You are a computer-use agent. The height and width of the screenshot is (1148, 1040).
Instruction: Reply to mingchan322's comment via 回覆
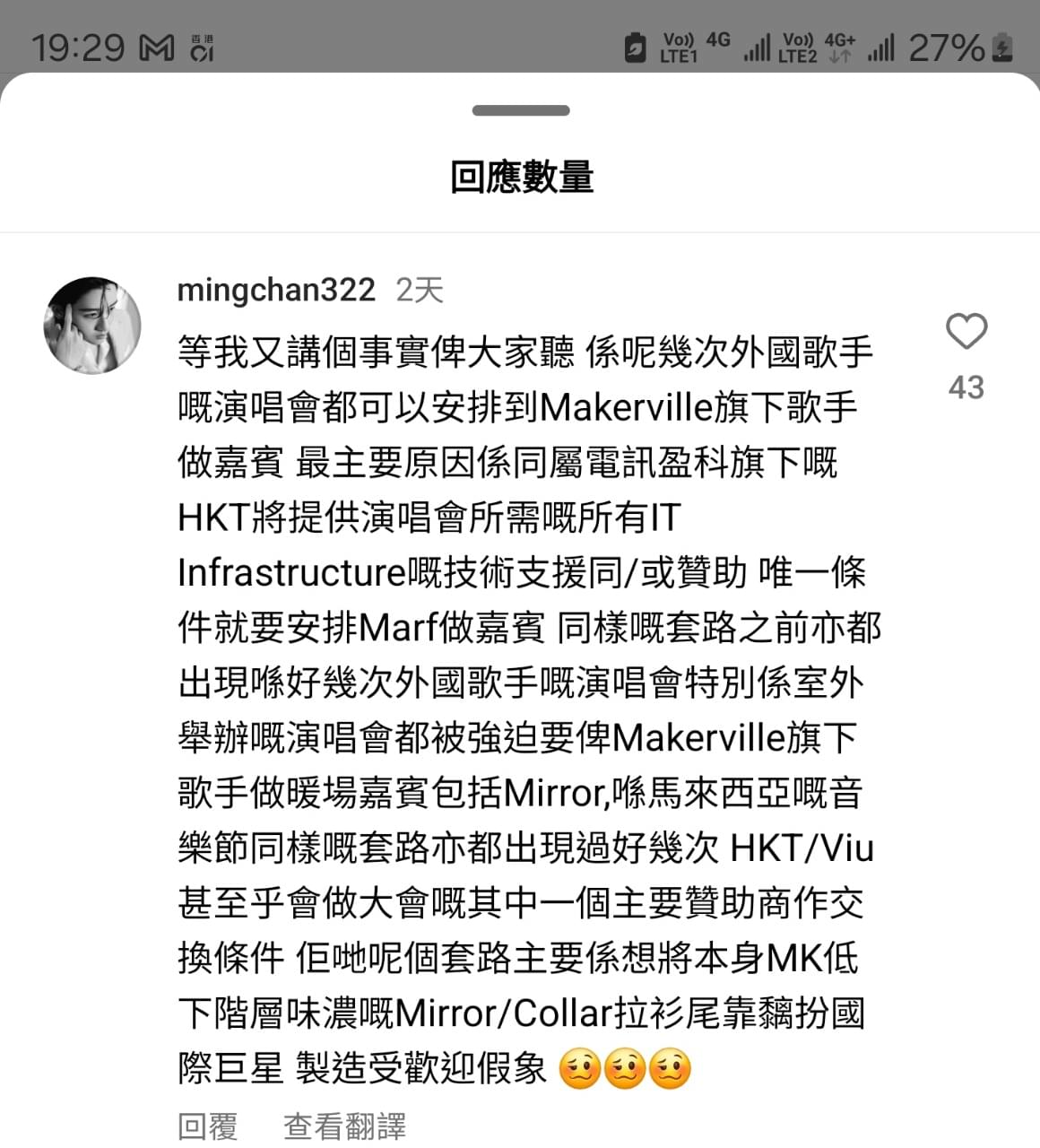pyautogui.click(x=208, y=1126)
